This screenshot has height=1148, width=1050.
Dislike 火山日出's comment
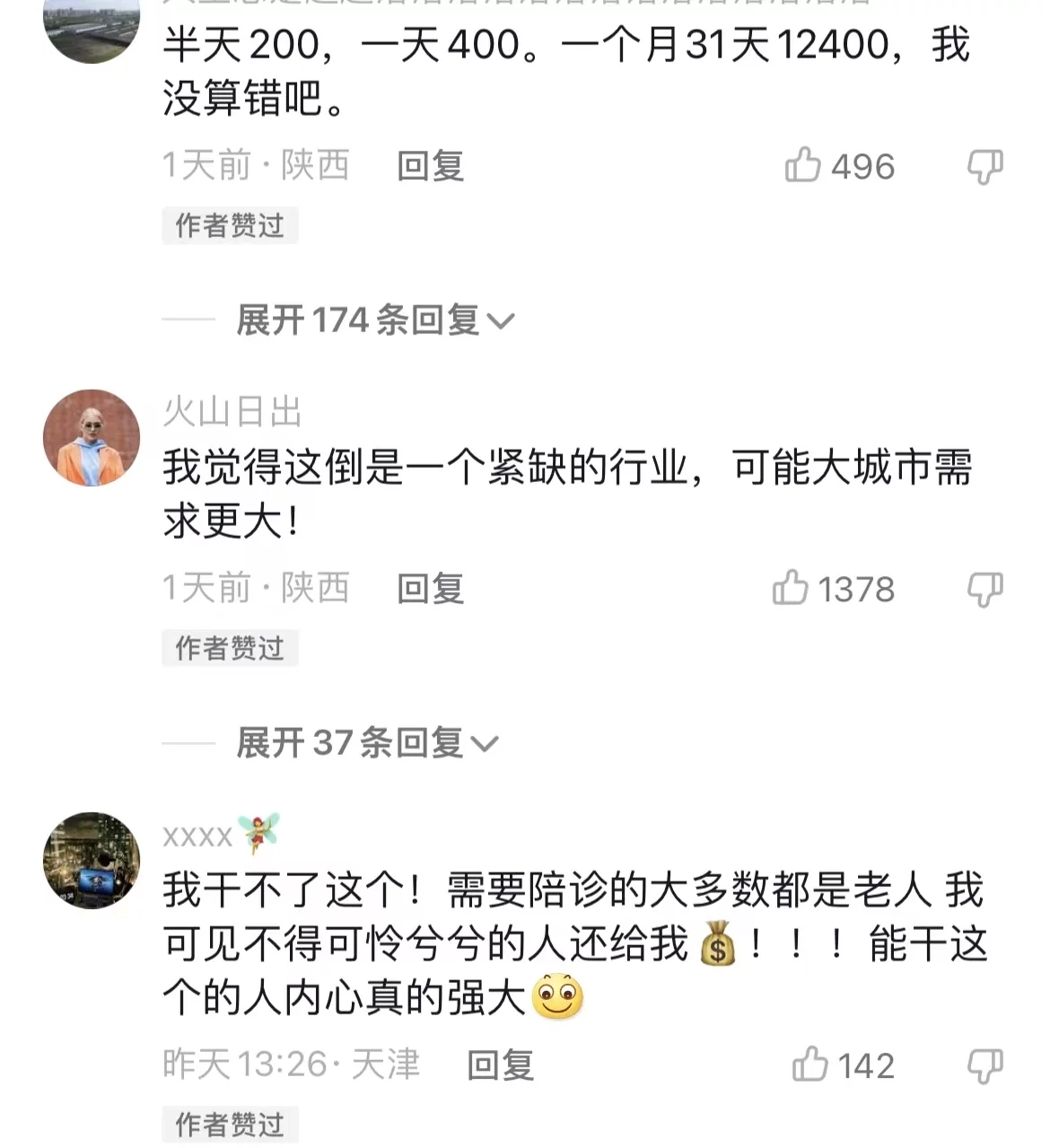(x=984, y=590)
